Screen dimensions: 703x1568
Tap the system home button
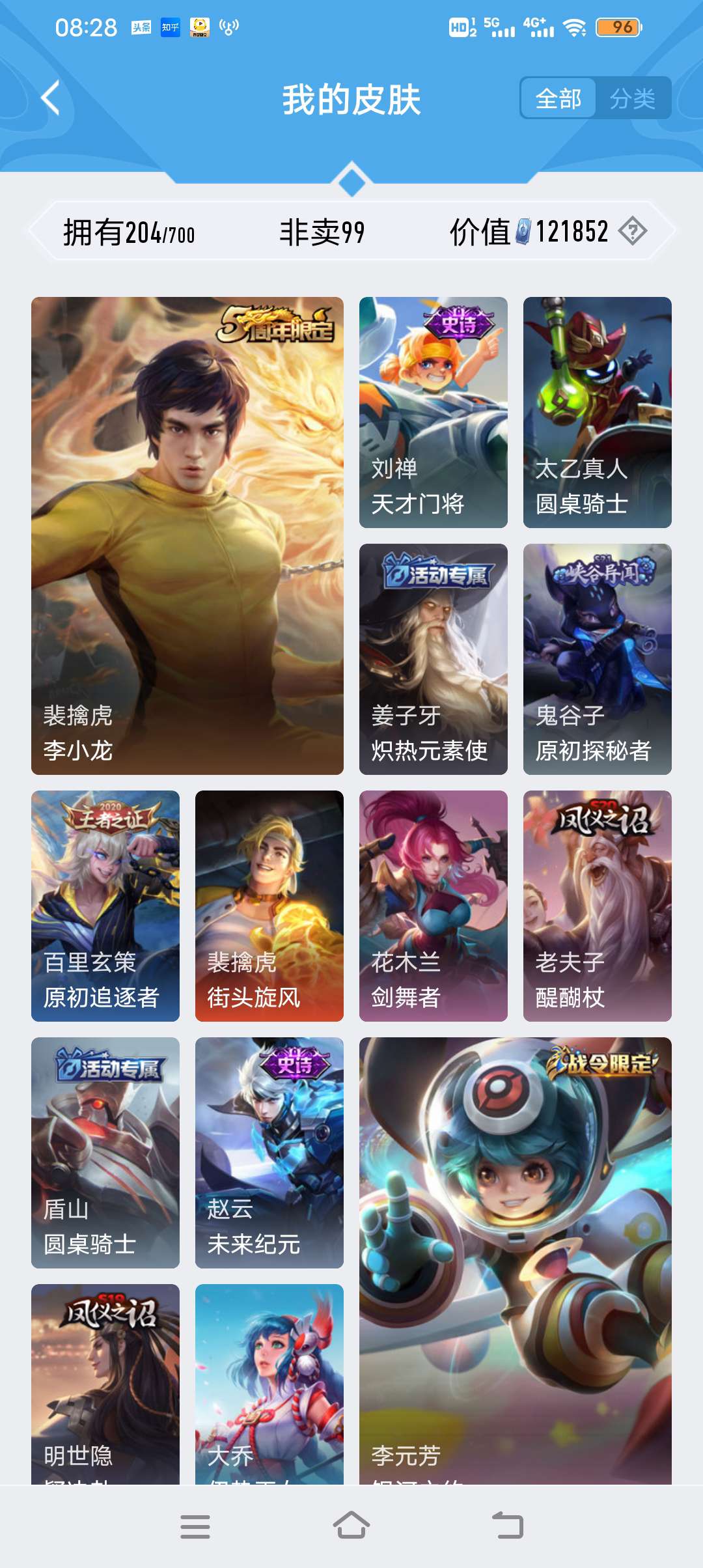(x=351, y=1526)
